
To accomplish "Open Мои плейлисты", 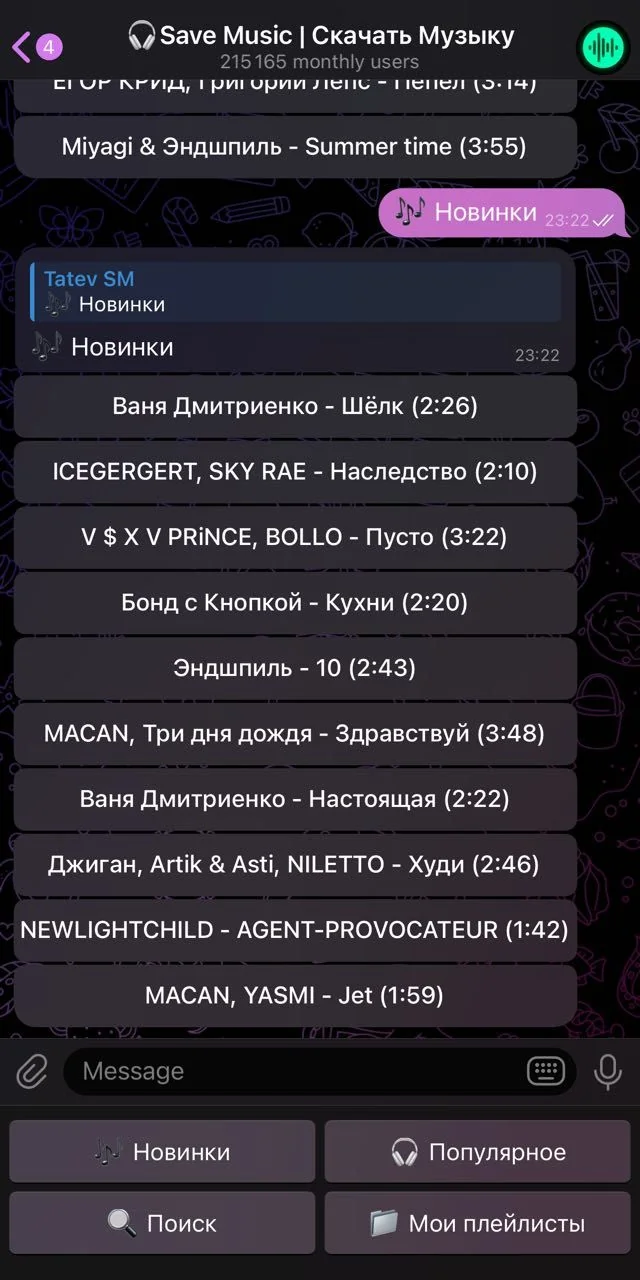I will [x=477, y=1223].
